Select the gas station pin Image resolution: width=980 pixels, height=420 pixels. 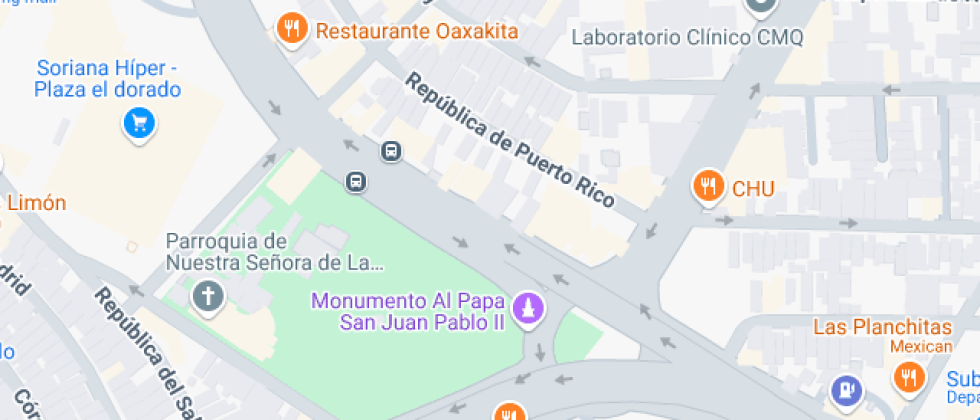(848, 389)
